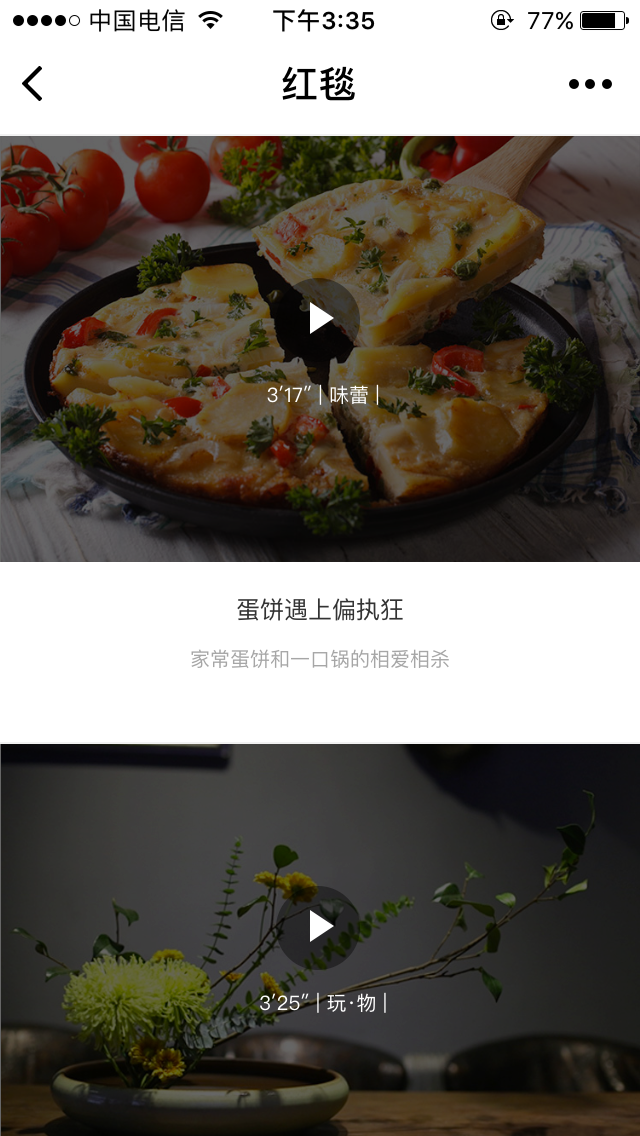Open the article 蛋饼遇上偏执狂

pyautogui.click(x=320, y=609)
